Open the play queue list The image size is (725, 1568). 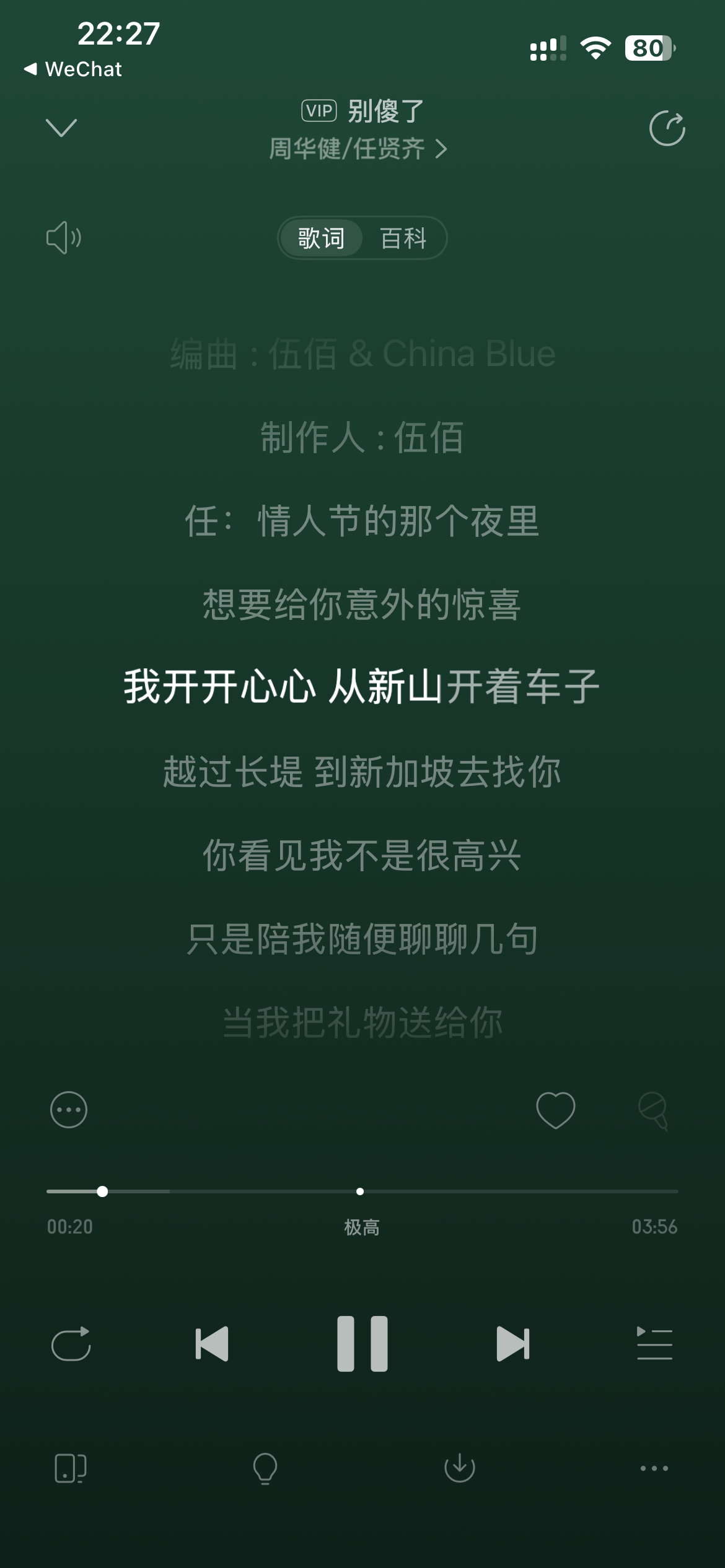click(654, 1344)
